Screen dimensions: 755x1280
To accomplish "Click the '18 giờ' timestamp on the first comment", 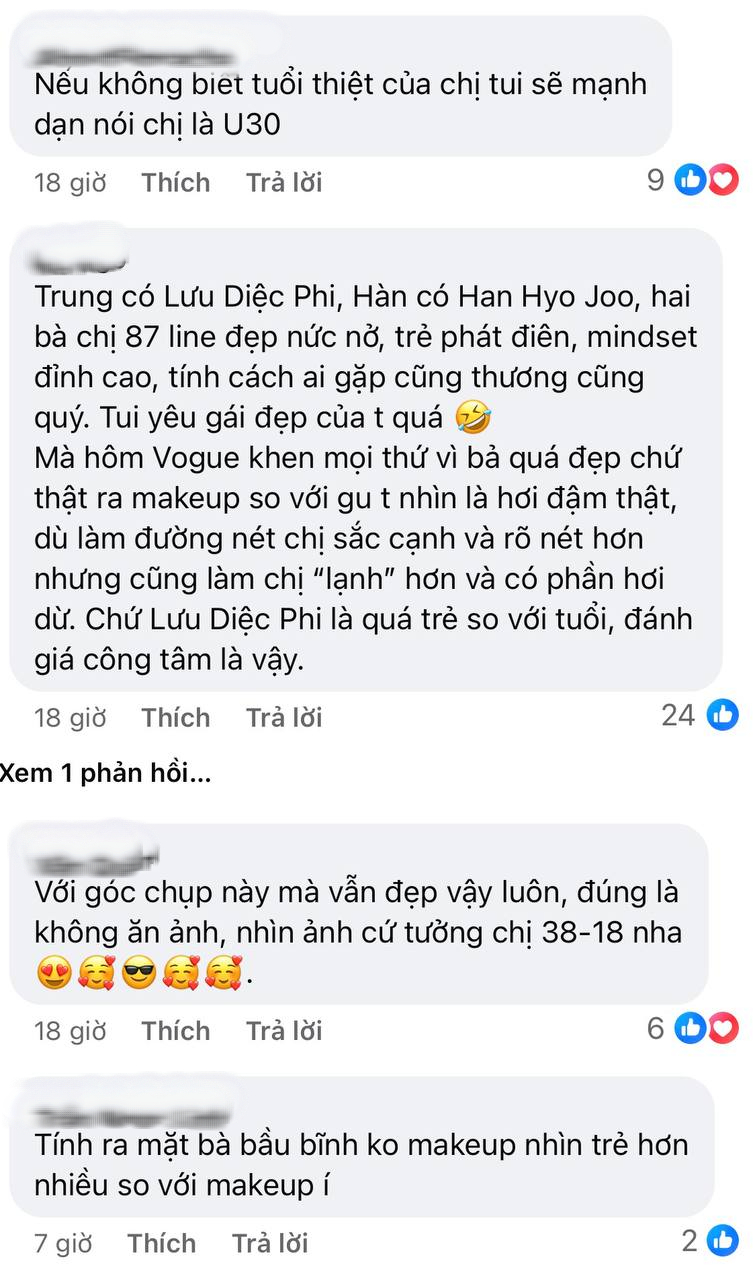I will coord(69,182).
